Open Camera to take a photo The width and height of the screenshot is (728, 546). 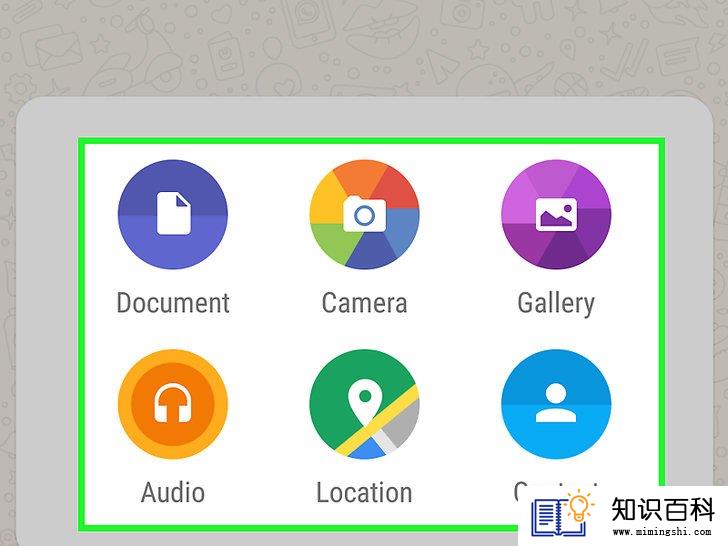point(364,214)
